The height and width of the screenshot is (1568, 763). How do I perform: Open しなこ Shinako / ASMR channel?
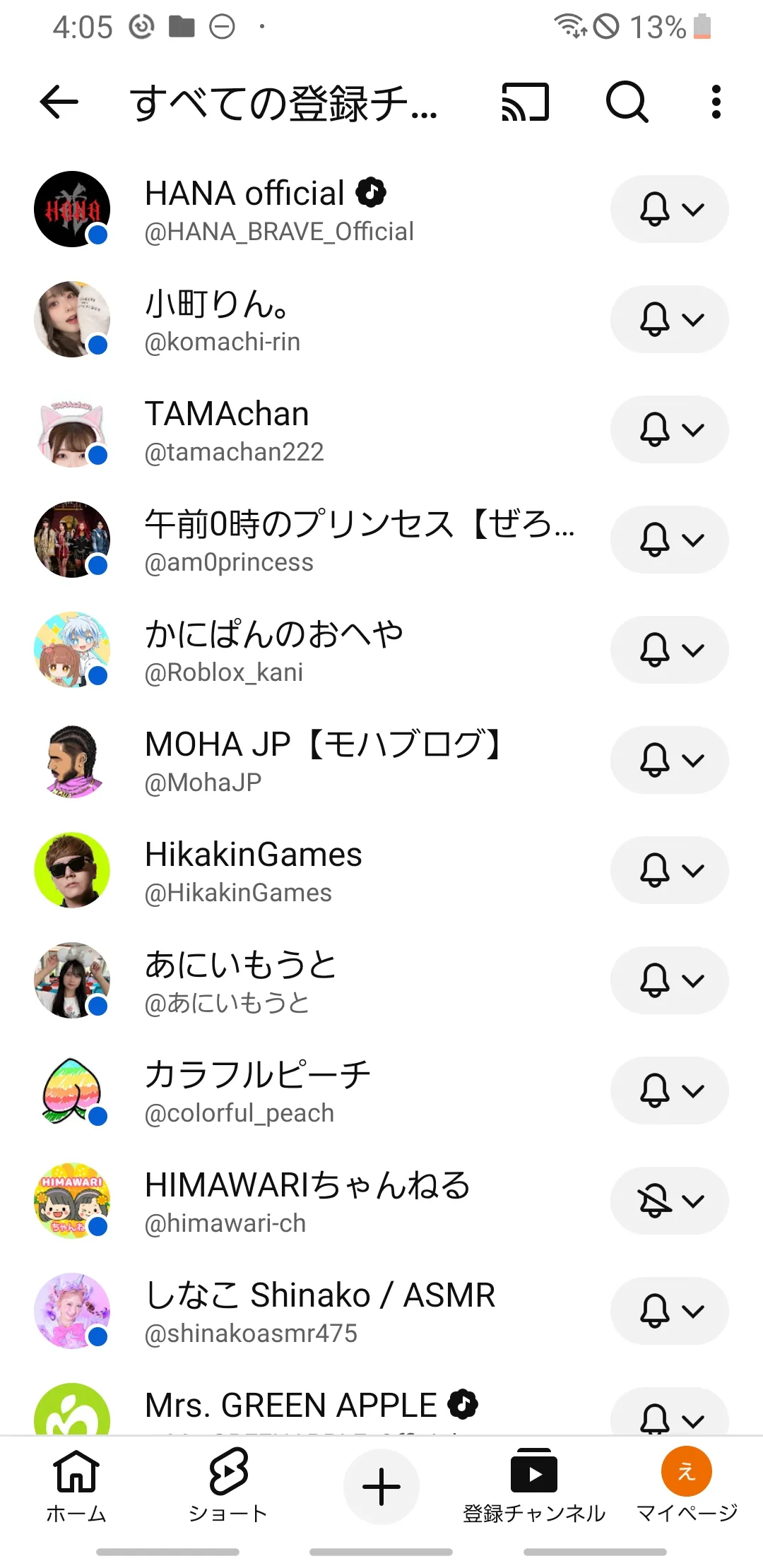coord(319,1312)
